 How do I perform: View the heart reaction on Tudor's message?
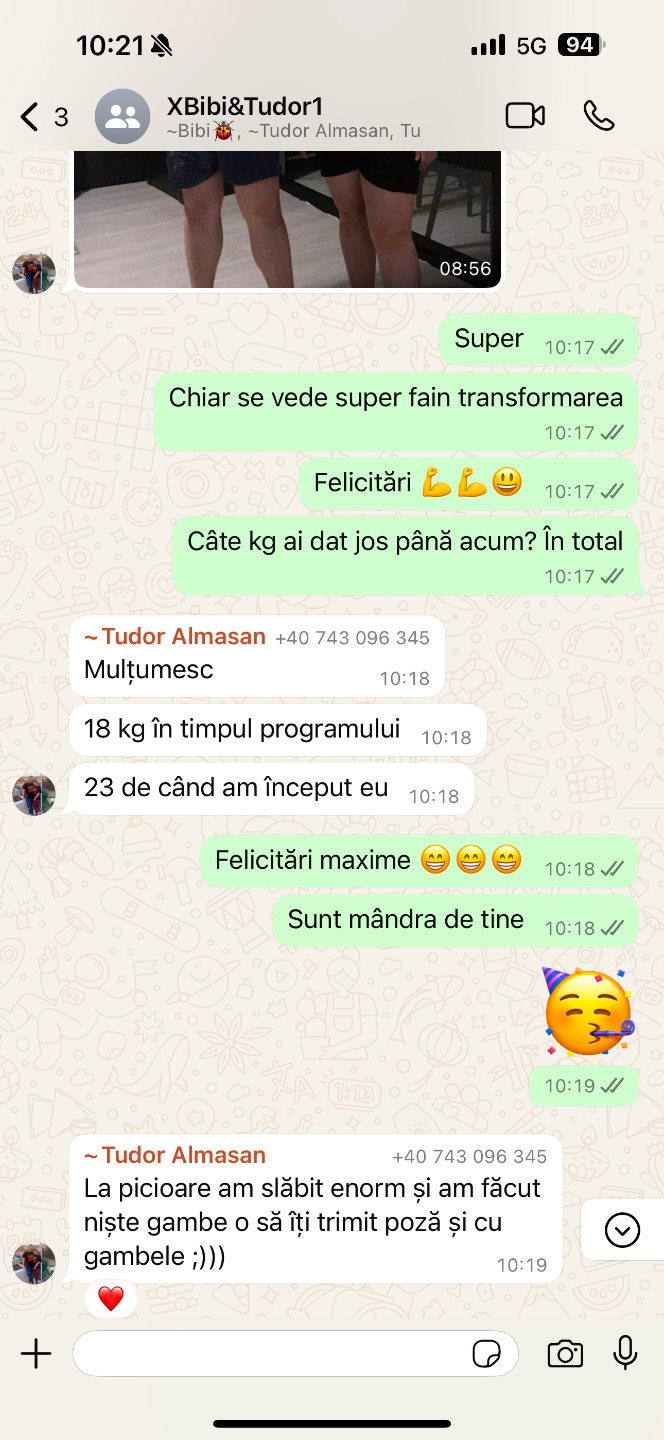(x=111, y=1299)
